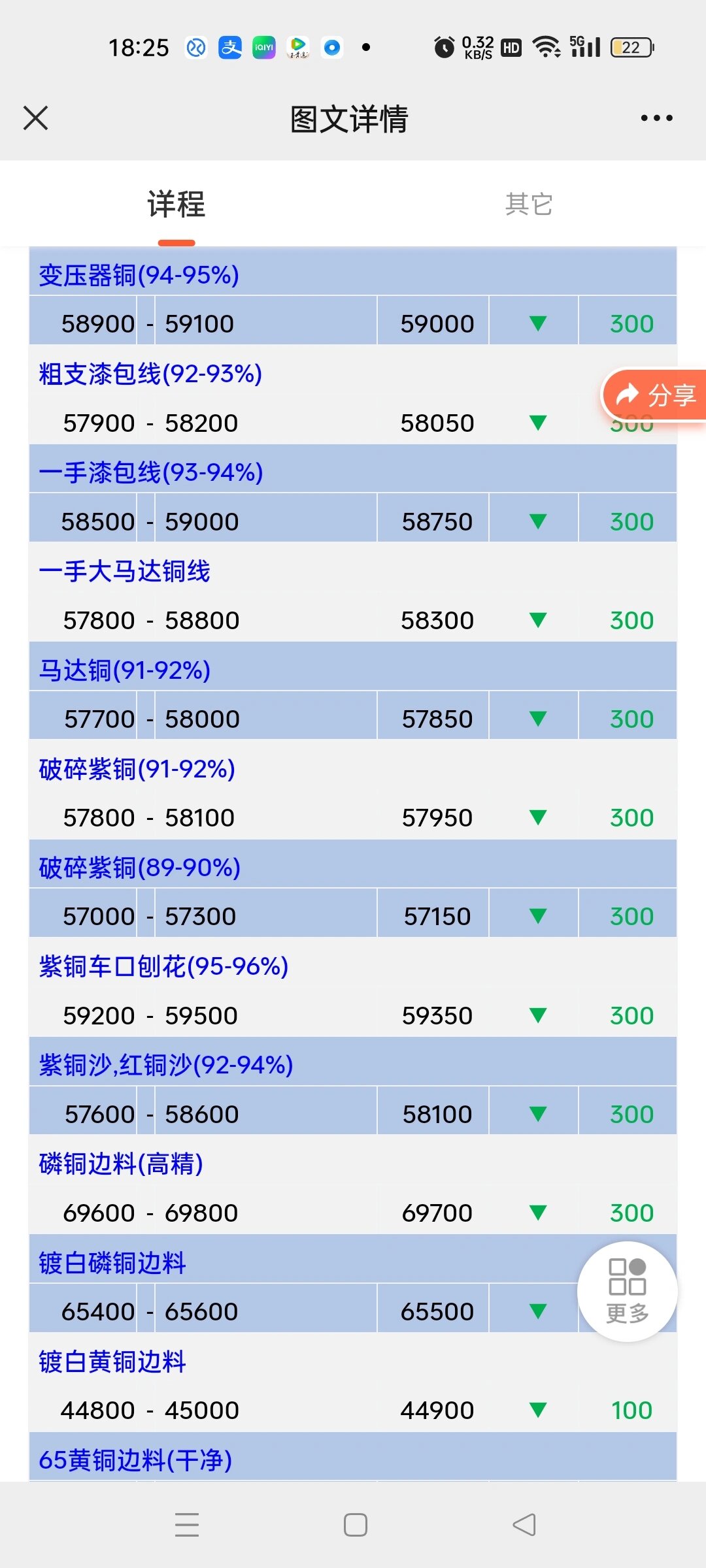This screenshot has height=1568, width=706.
Task: Open the three-dot overflow menu
Action: point(656,118)
